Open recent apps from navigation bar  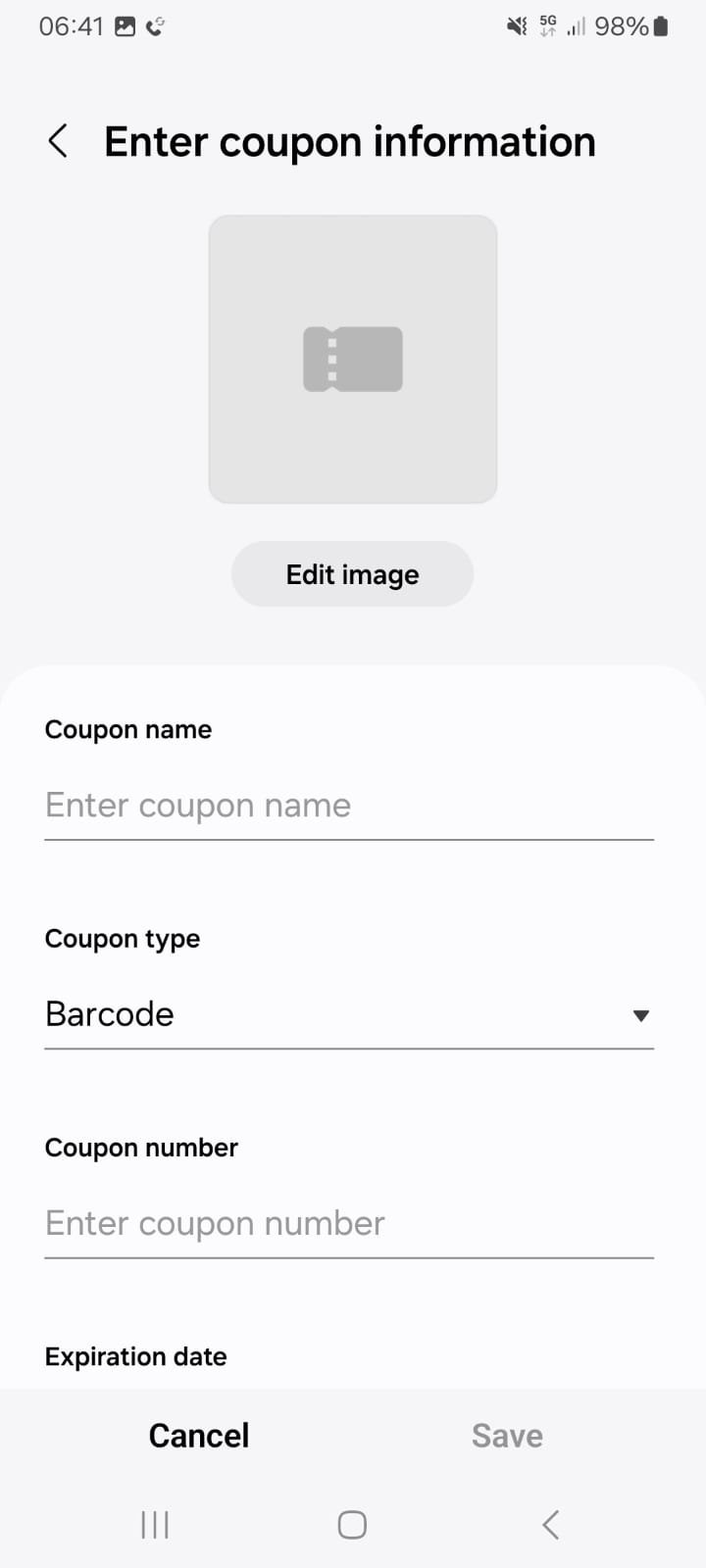coord(155,1525)
